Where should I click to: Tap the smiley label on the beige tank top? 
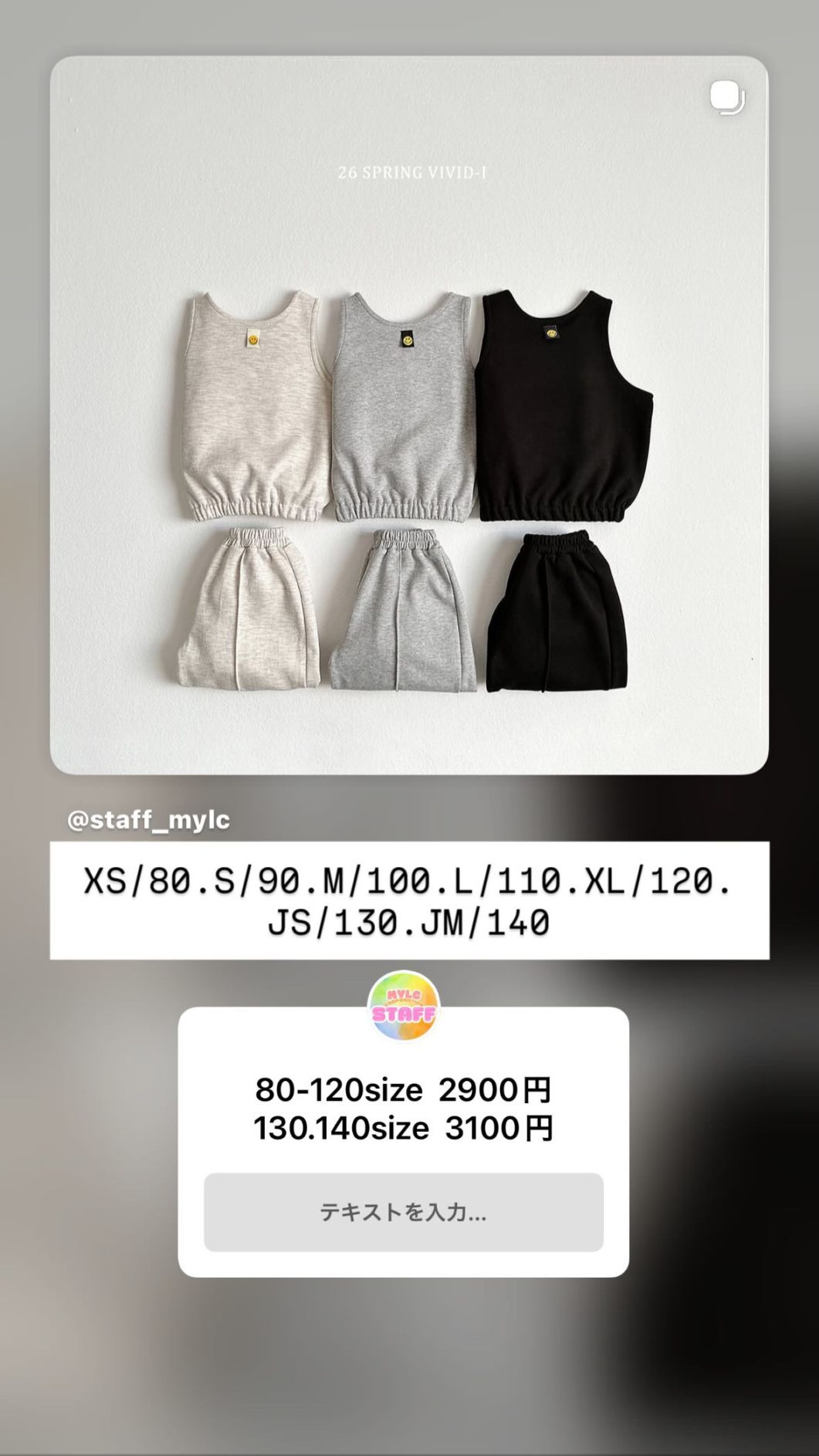click(252, 340)
